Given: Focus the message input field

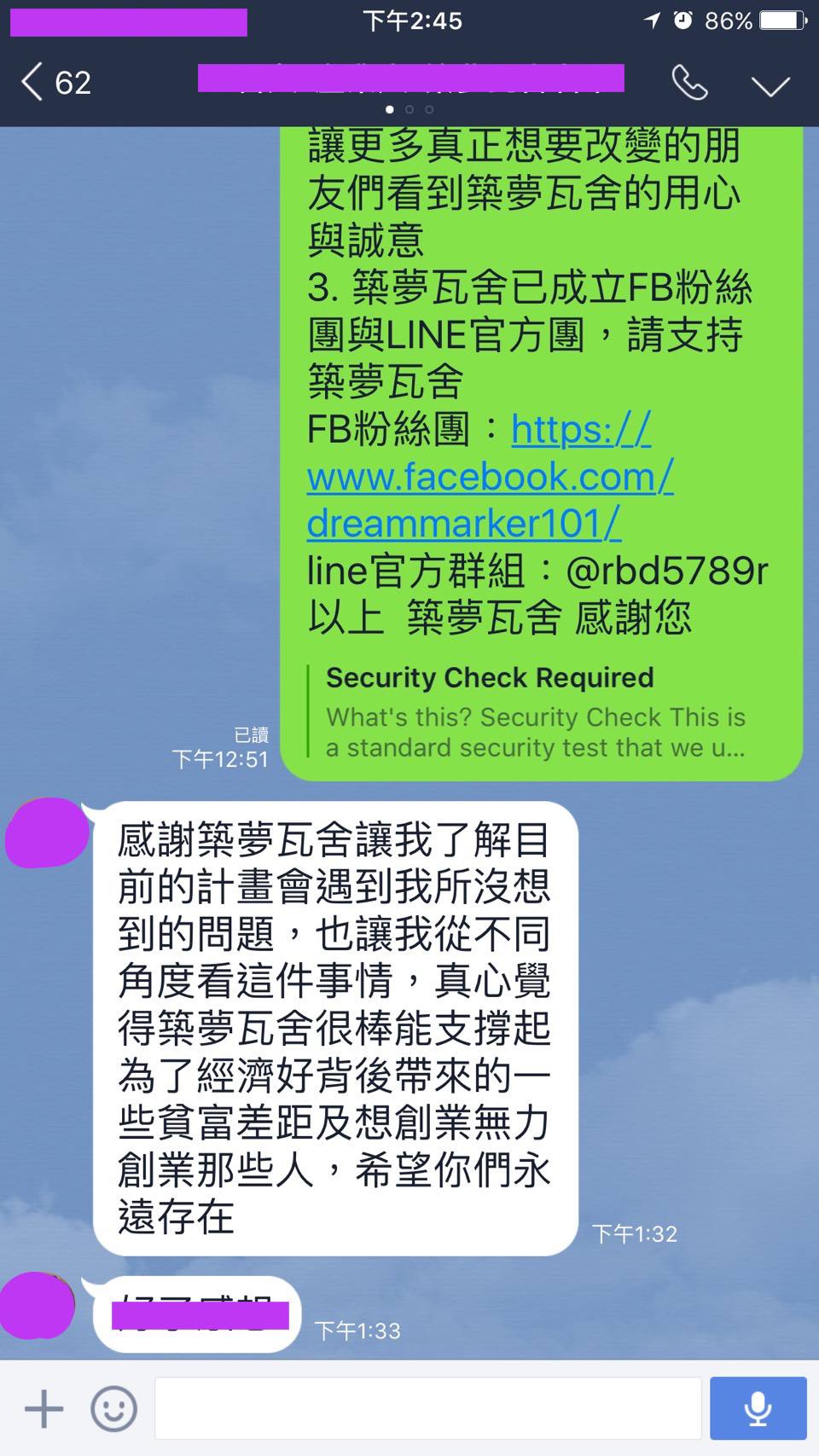Looking at the screenshot, I should tap(427, 1407).
